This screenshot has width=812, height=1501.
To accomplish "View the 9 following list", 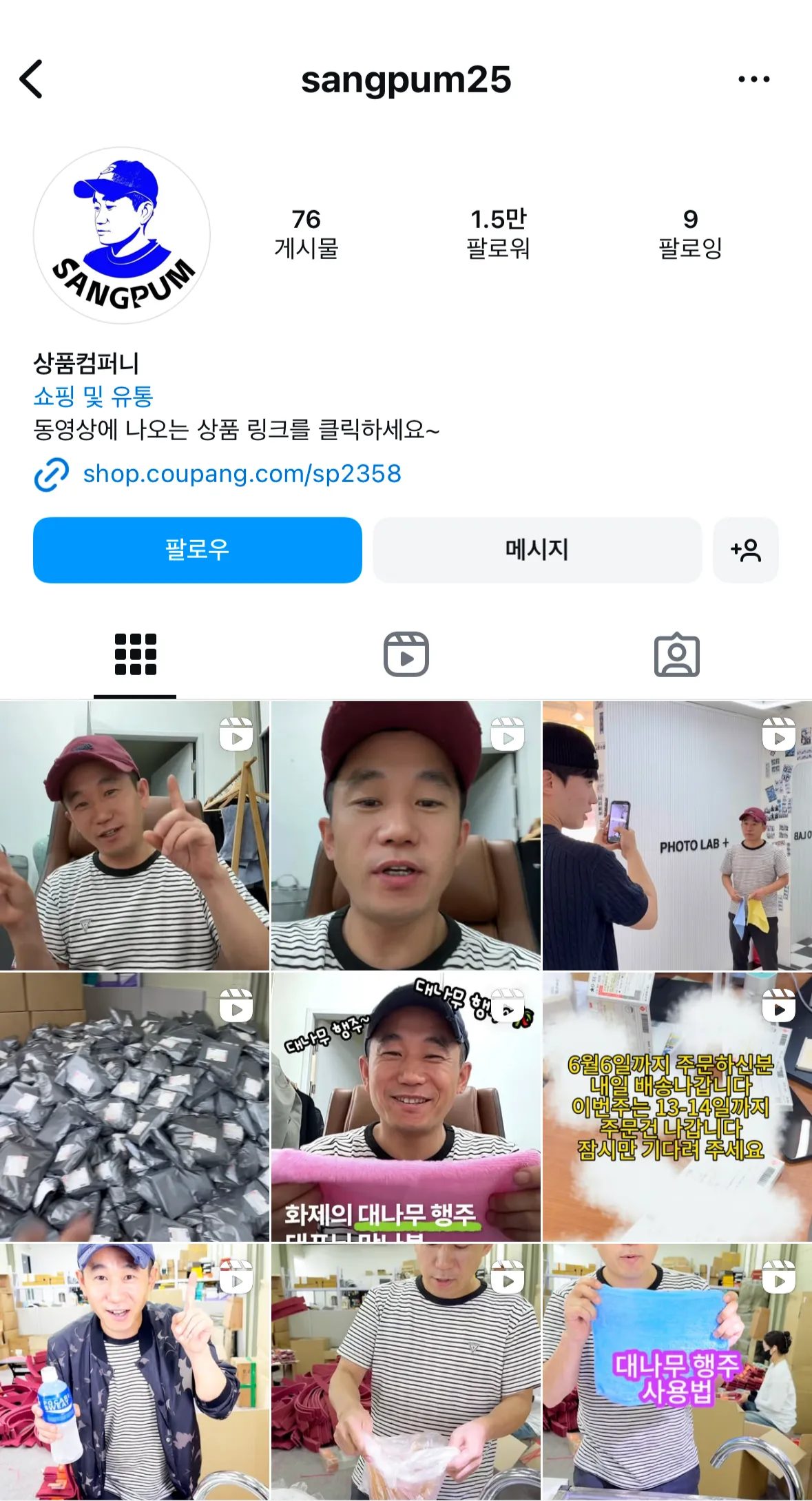I will point(689,234).
